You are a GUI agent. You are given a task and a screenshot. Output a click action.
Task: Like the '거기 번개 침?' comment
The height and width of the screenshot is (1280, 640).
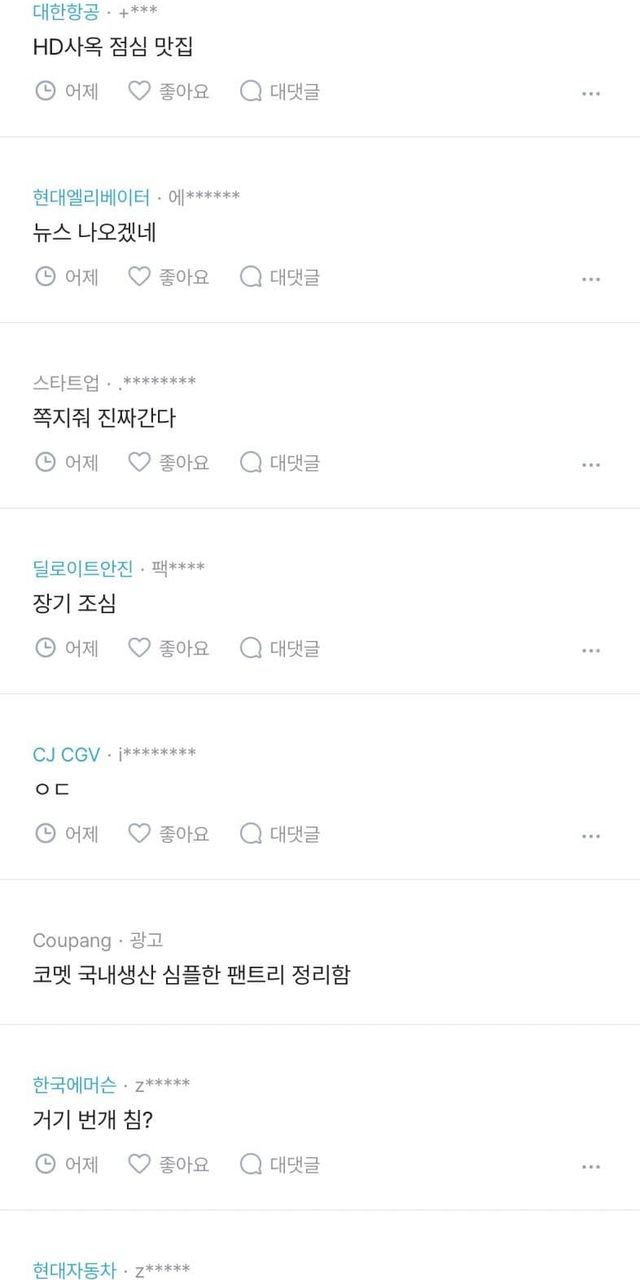click(168, 1164)
